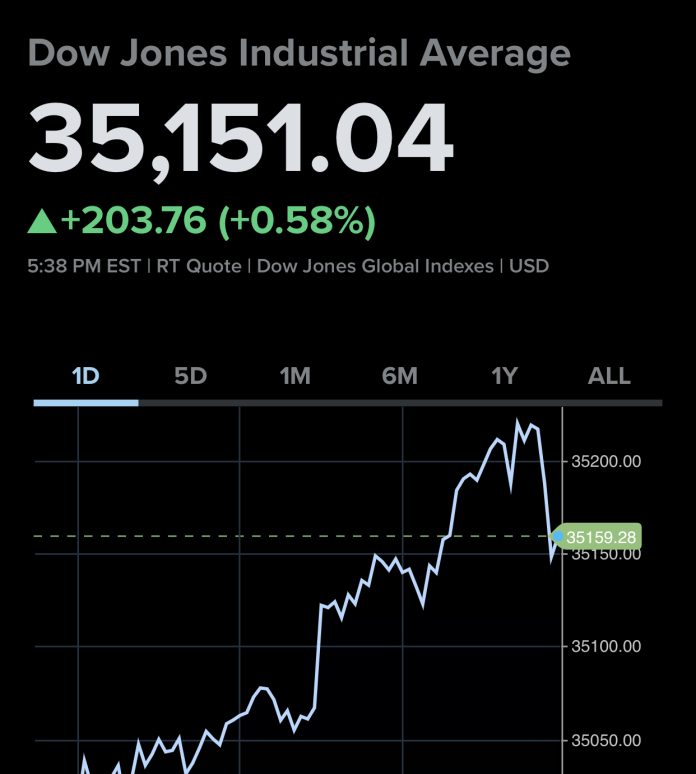This screenshot has height=774, width=696.
Task: Select the 1D chart range
Action: [86, 377]
